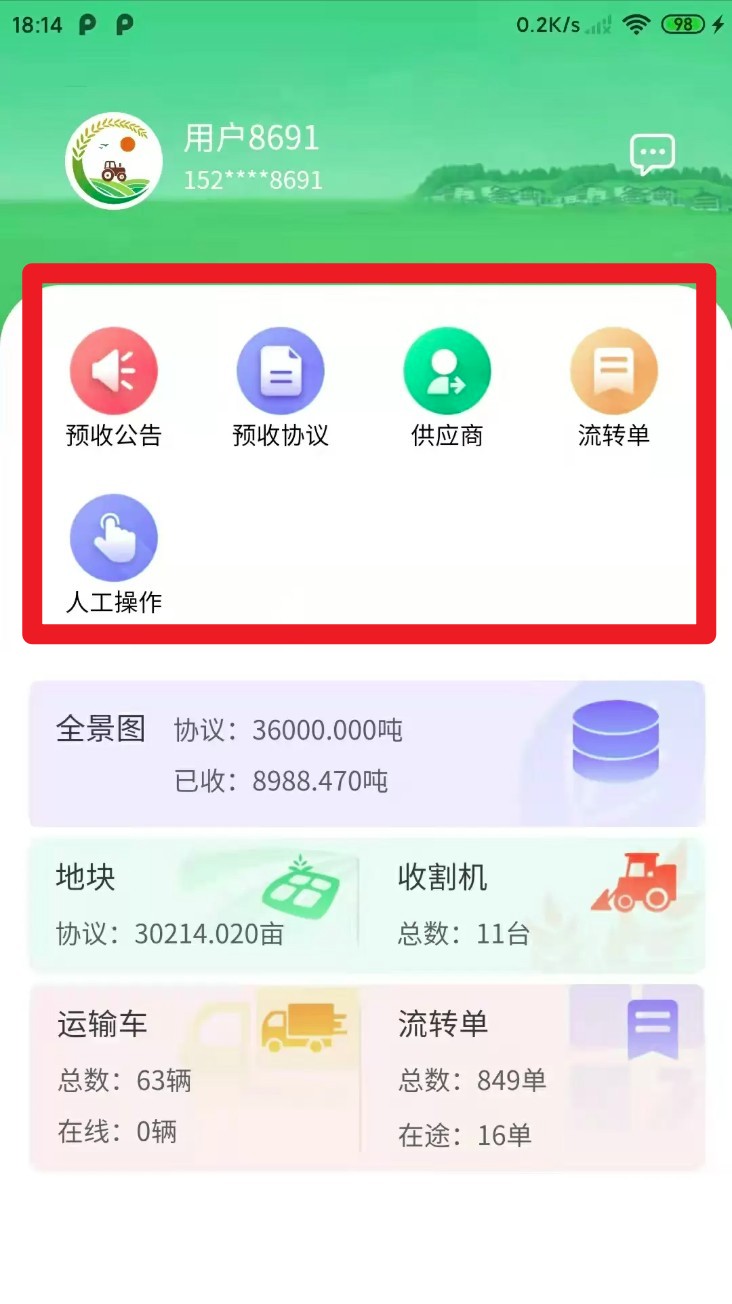
Task: Open the 流转单 shortcut icon
Action: click(613, 372)
